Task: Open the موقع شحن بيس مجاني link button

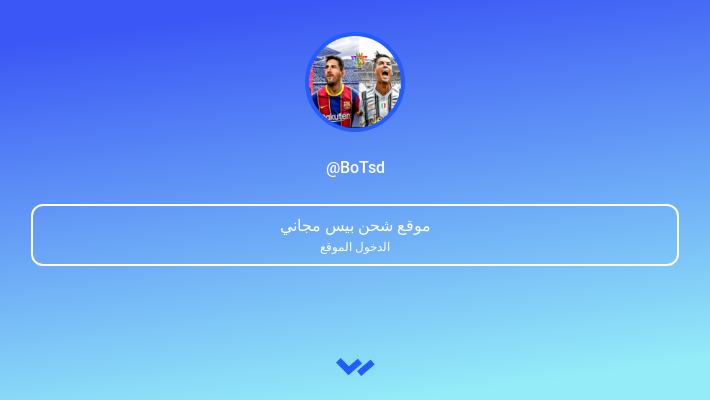Action: click(x=355, y=235)
